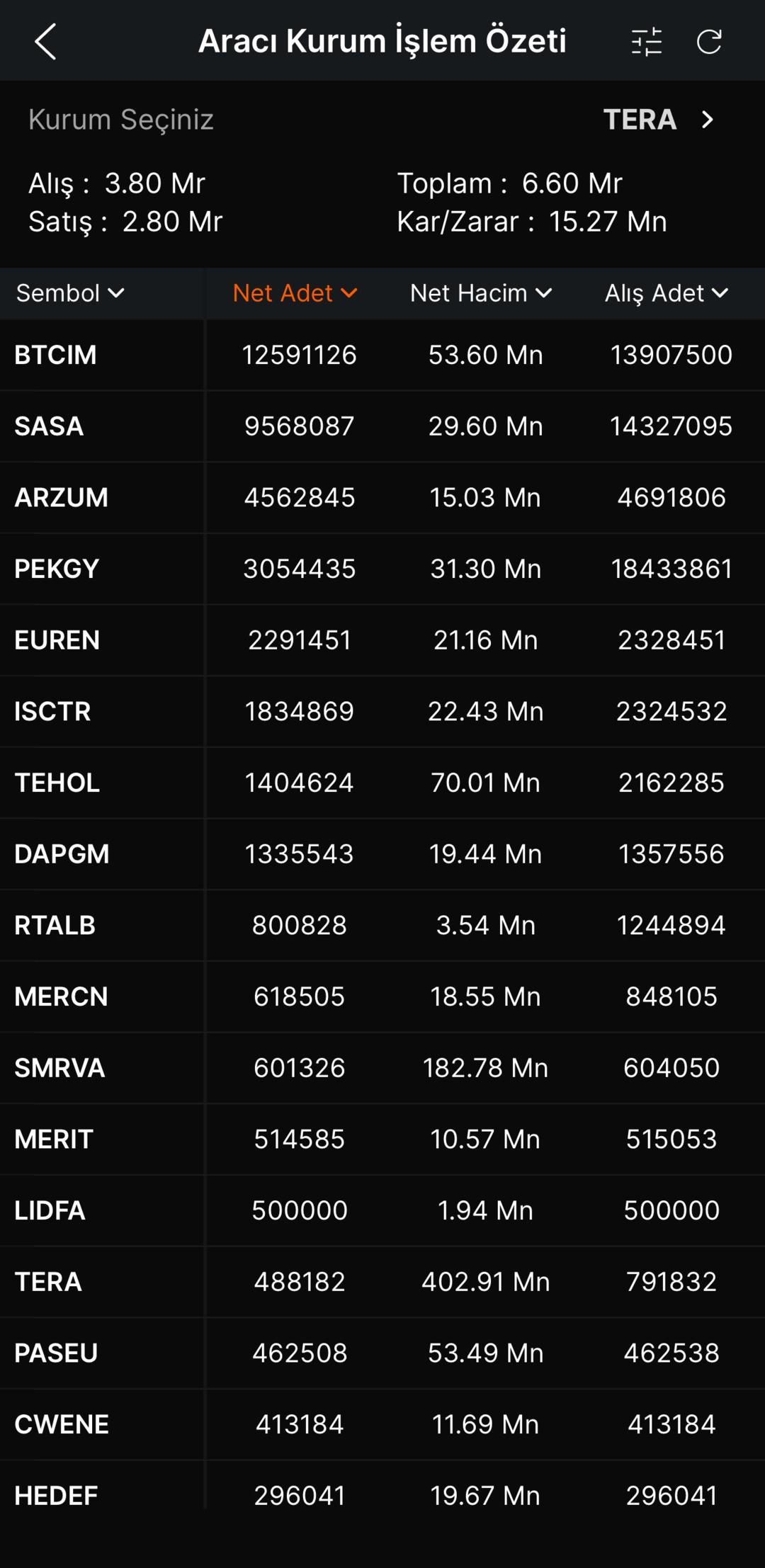Sort the table by Net Adet

295,293
